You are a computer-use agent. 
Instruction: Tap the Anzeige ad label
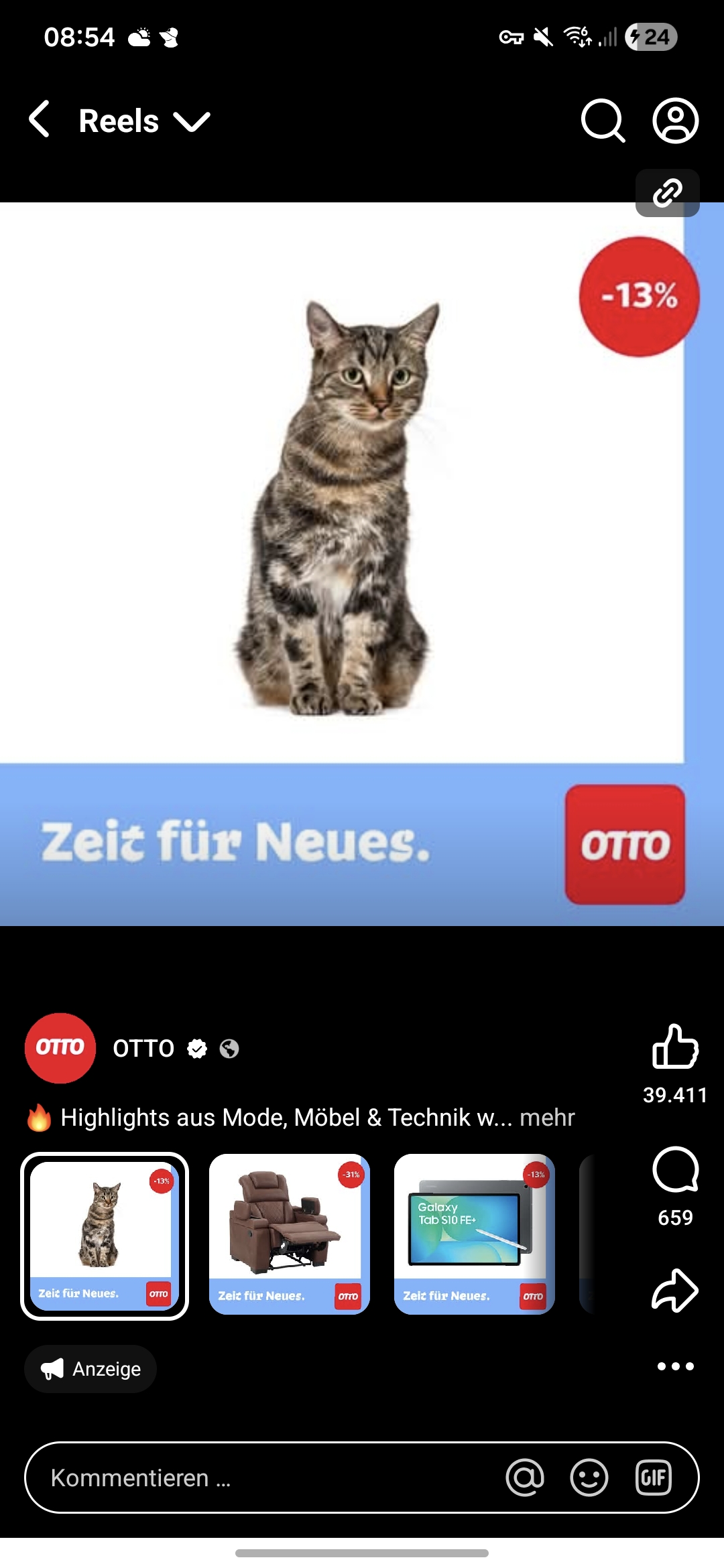click(x=90, y=1368)
